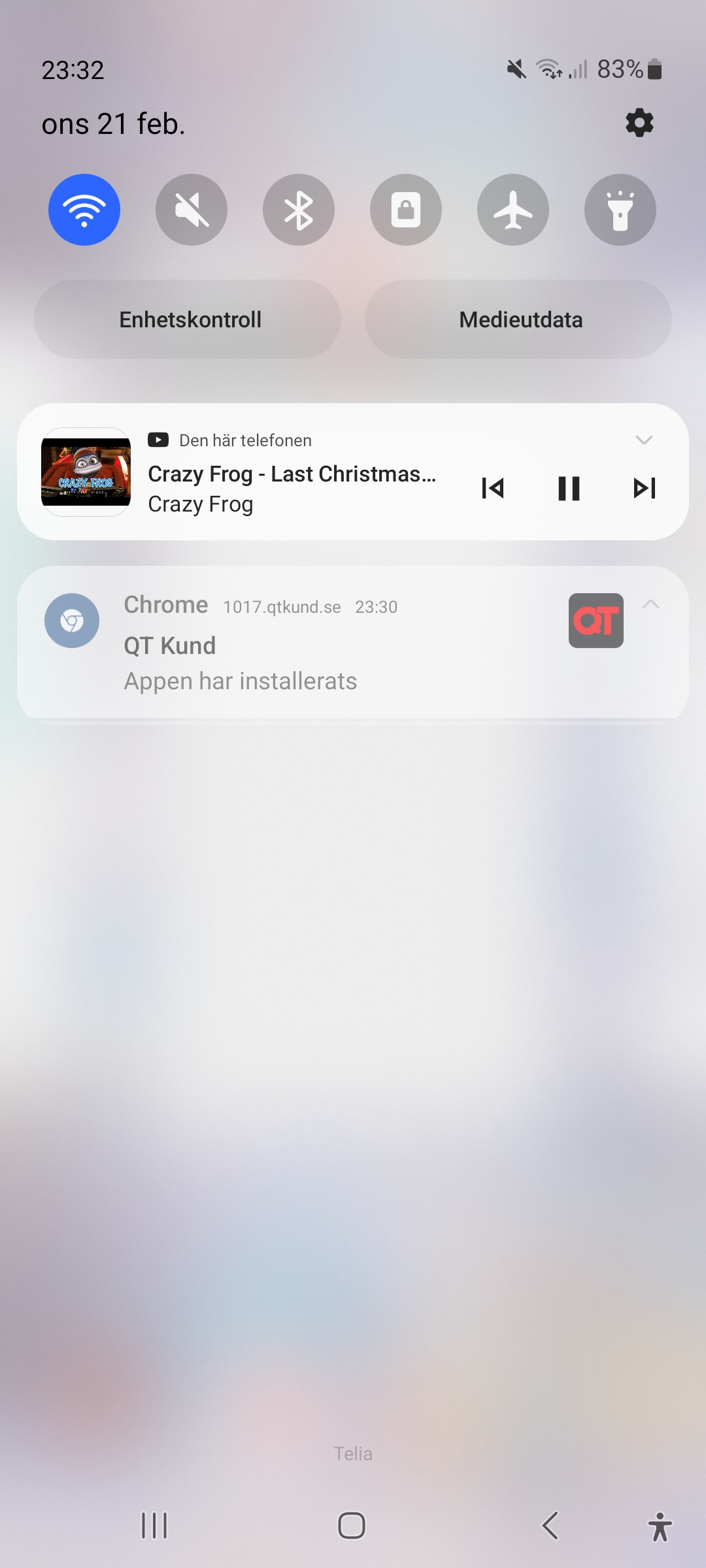Expand the media player card
The width and height of the screenshot is (706, 1568).
(x=644, y=440)
